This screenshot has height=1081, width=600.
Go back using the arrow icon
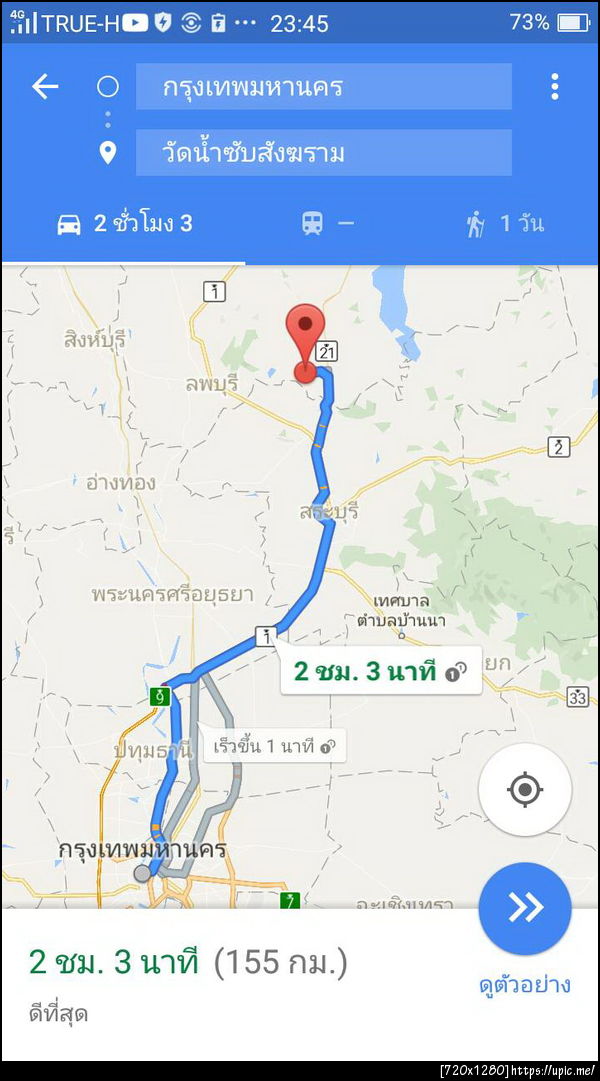click(45, 87)
